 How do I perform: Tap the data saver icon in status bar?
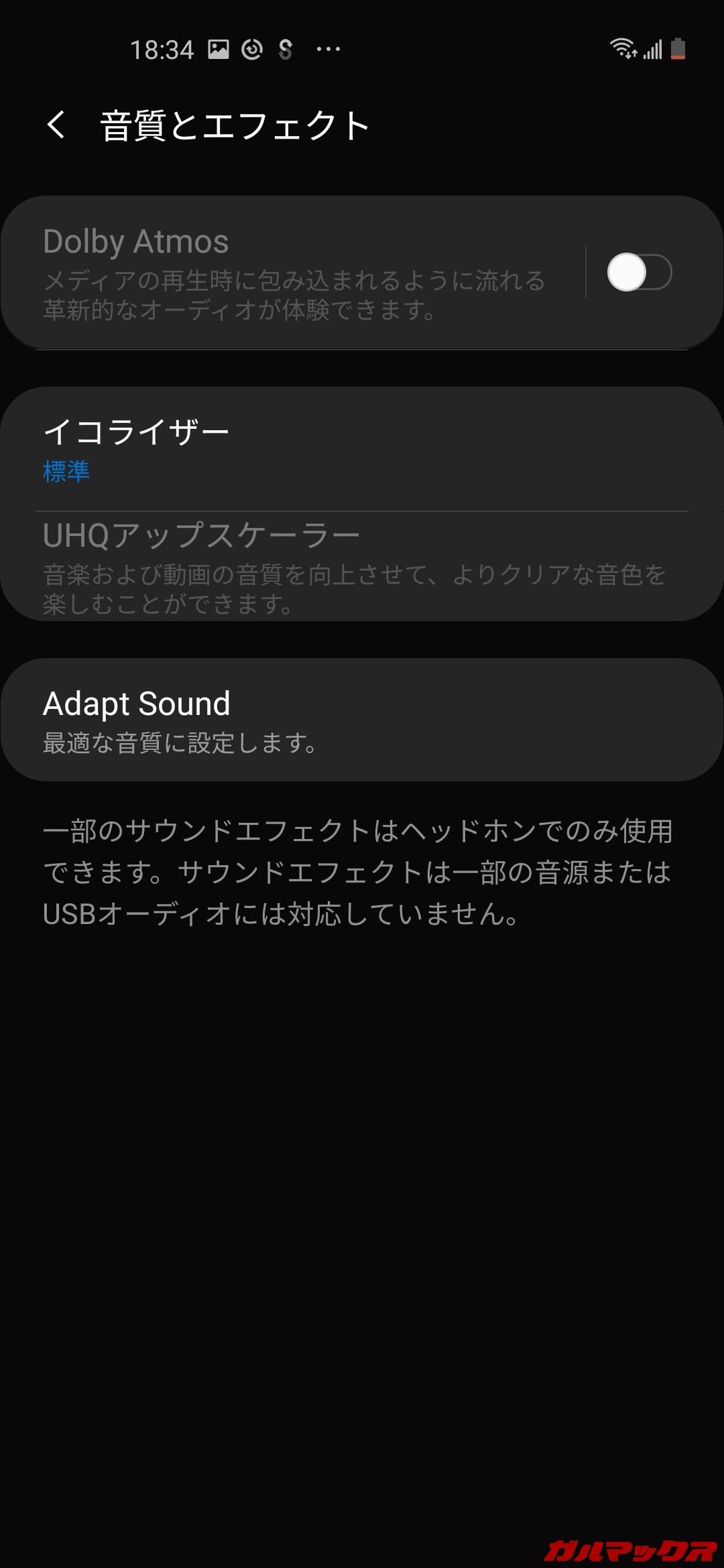(252, 48)
